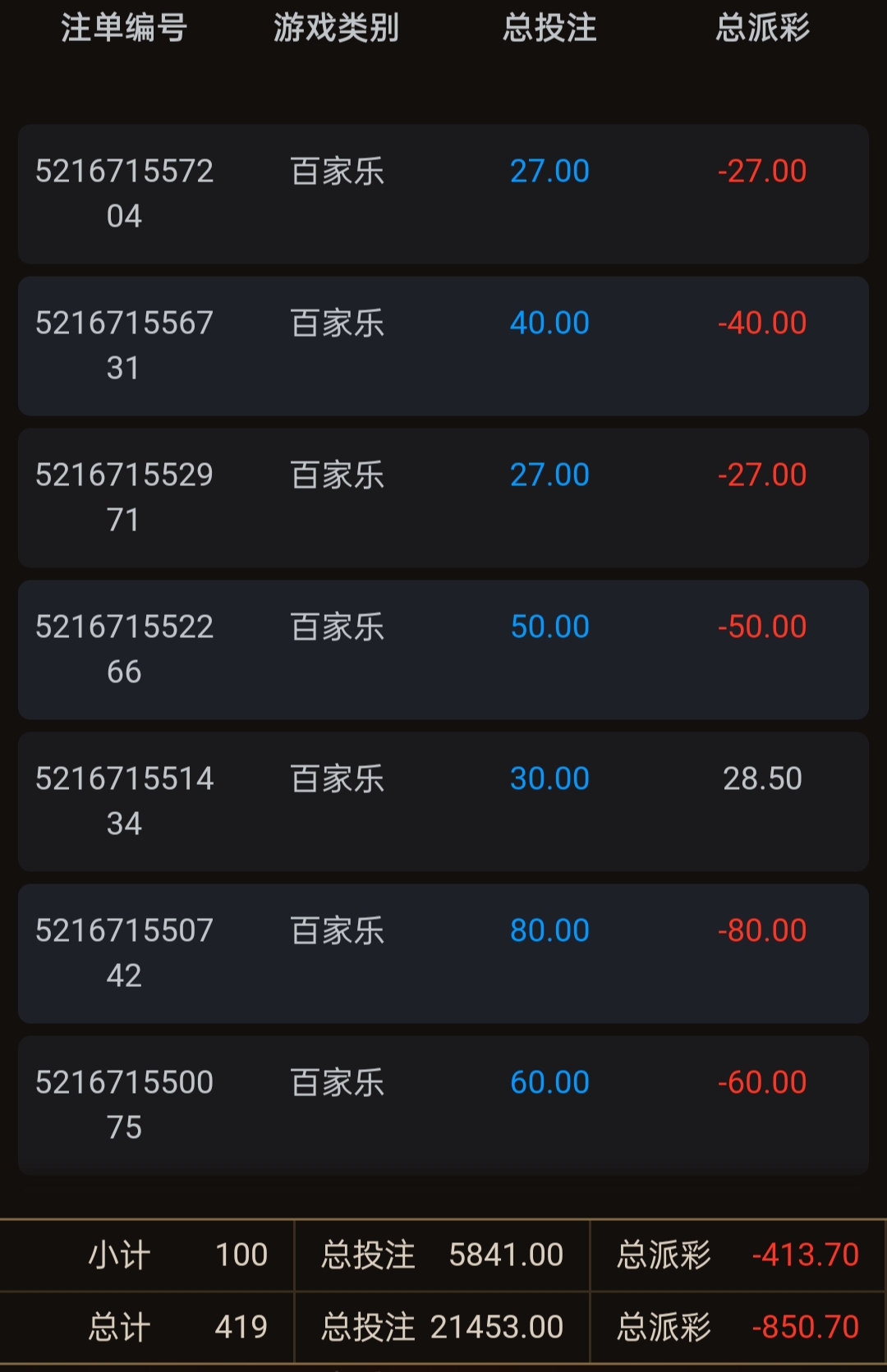The width and height of the screenshot is (887, 1372).
Task: Tap bet record 521671550075
Action: 443,1105
